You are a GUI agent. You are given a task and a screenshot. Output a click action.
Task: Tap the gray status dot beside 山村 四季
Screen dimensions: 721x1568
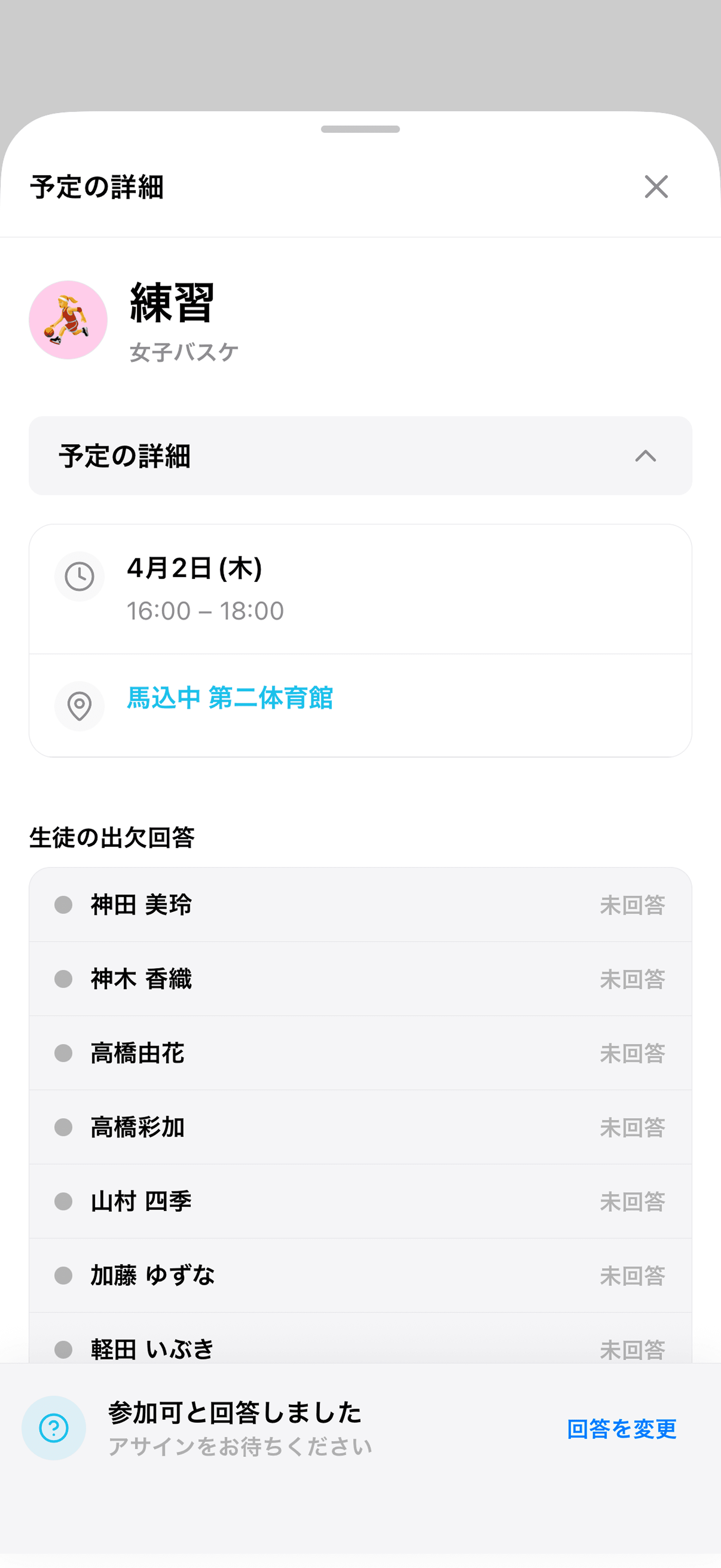click(63, 1201)
